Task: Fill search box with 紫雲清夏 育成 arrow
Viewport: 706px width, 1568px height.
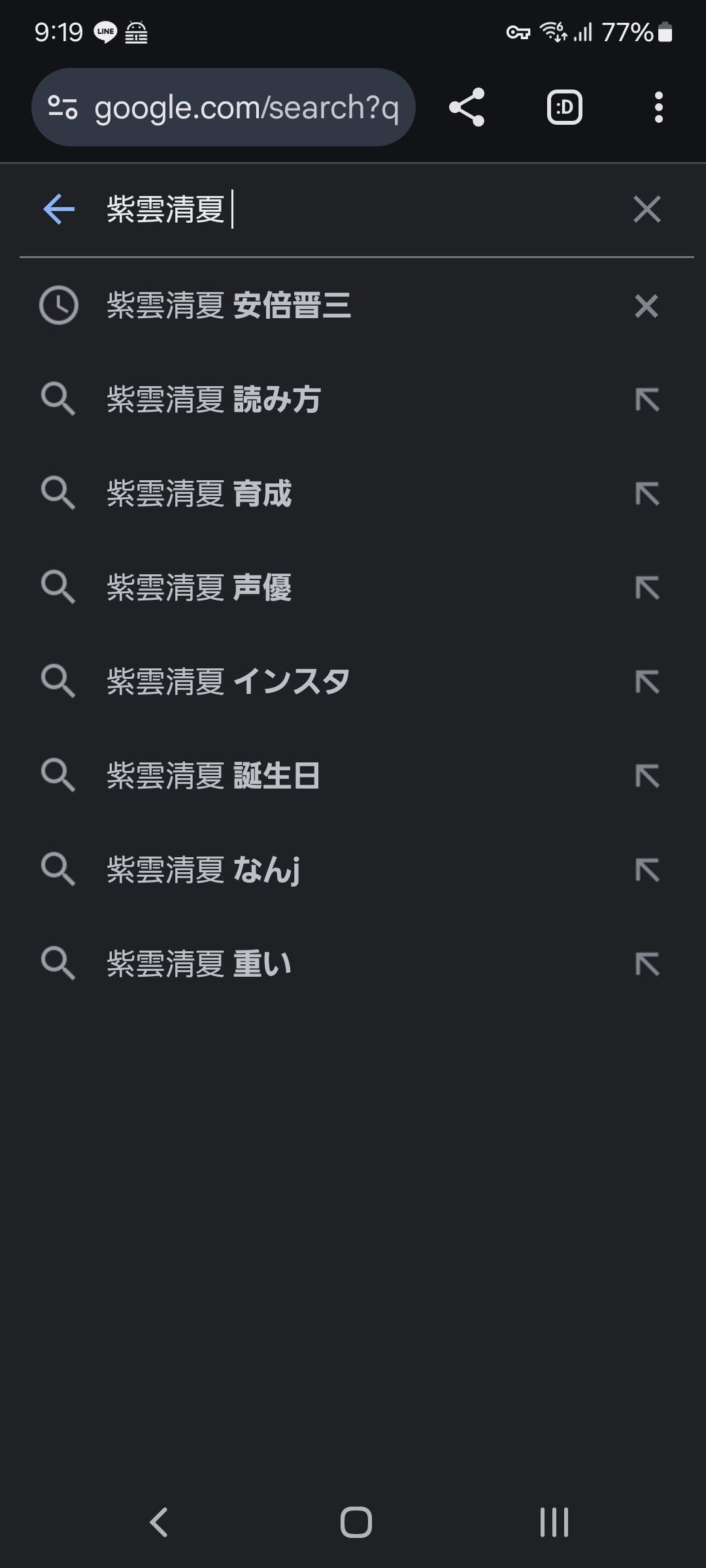Action: (x=647, y=494)
